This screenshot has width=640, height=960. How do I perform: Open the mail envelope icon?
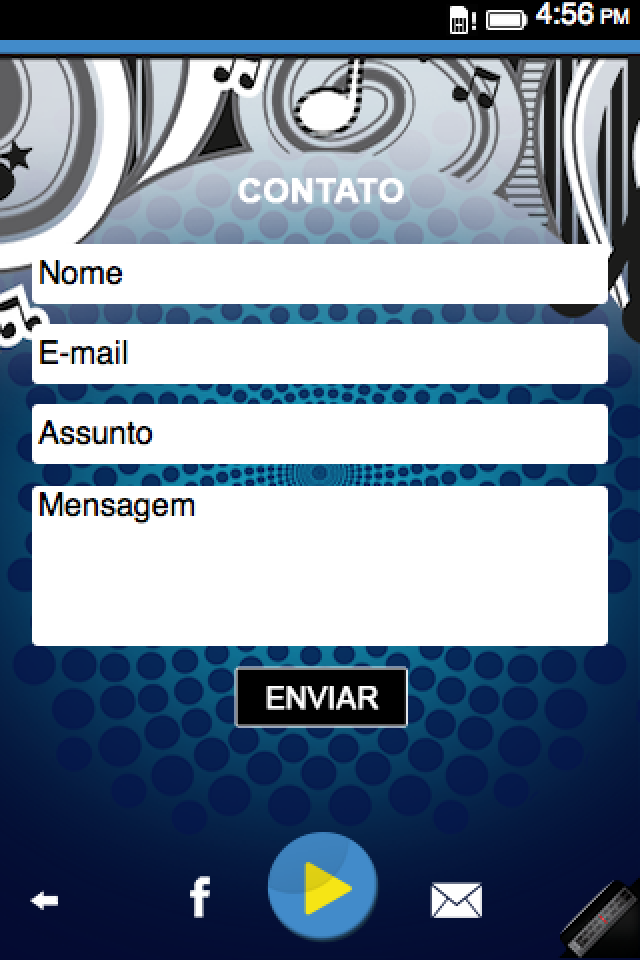pyautogui.click(x=456, y=900)
